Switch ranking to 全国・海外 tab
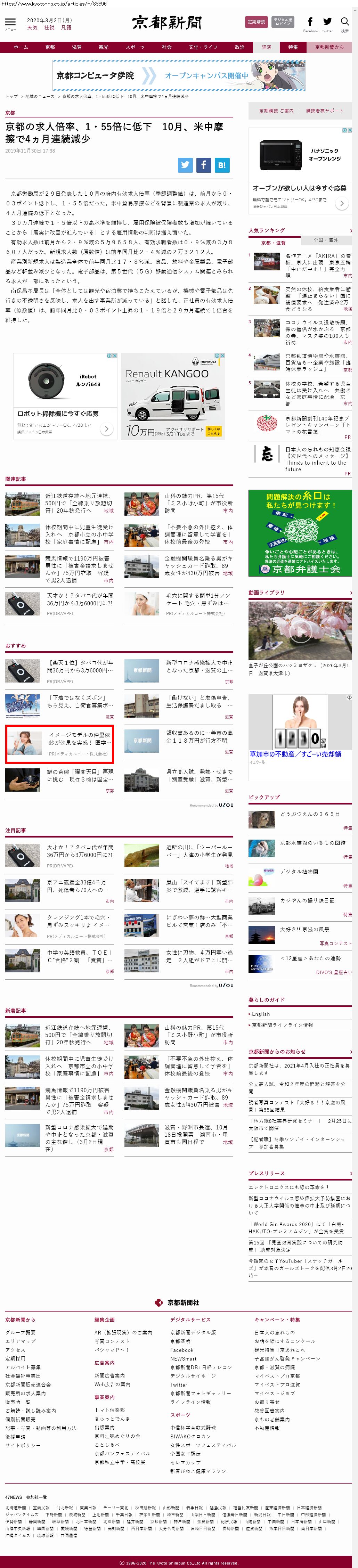 [325, 240]
